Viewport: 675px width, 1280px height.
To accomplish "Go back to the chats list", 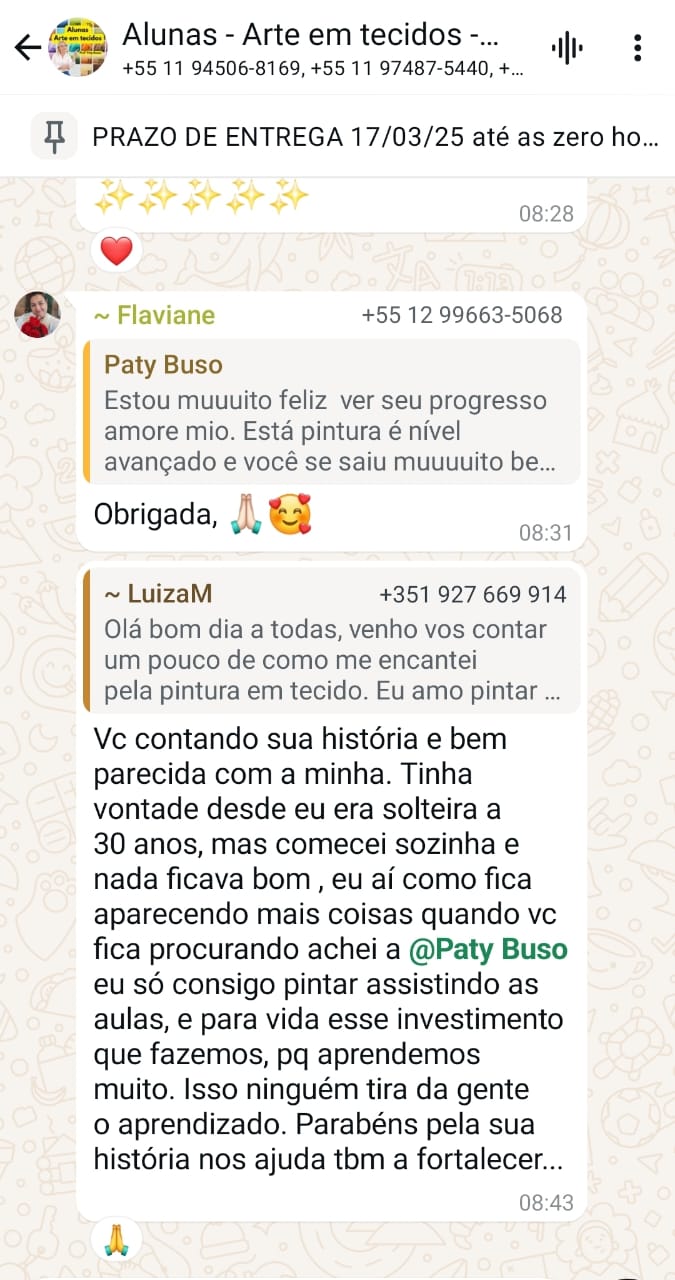I will click(x=27, y=47).
